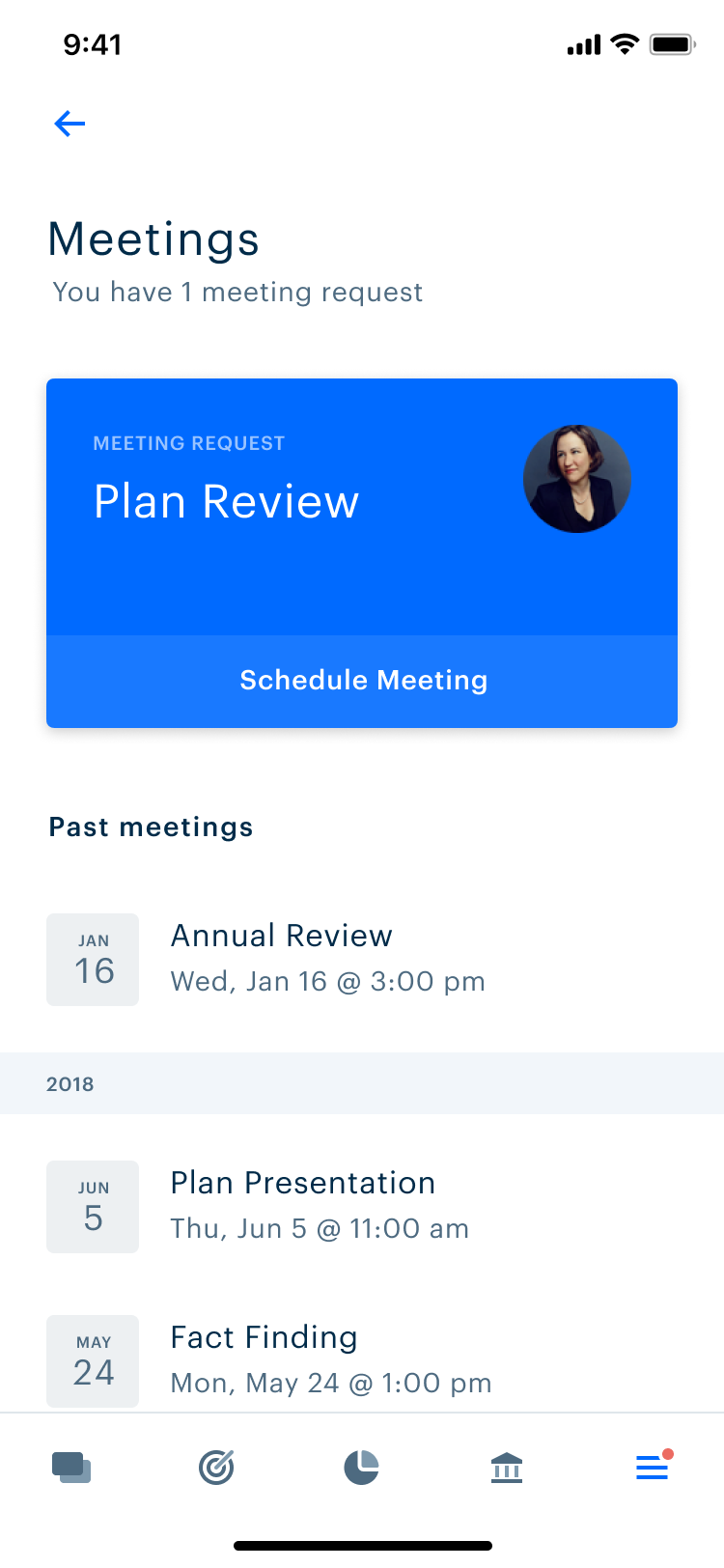Tap the Schedule Meeting button
This screenshot has width=724, height=1568.
362,681
